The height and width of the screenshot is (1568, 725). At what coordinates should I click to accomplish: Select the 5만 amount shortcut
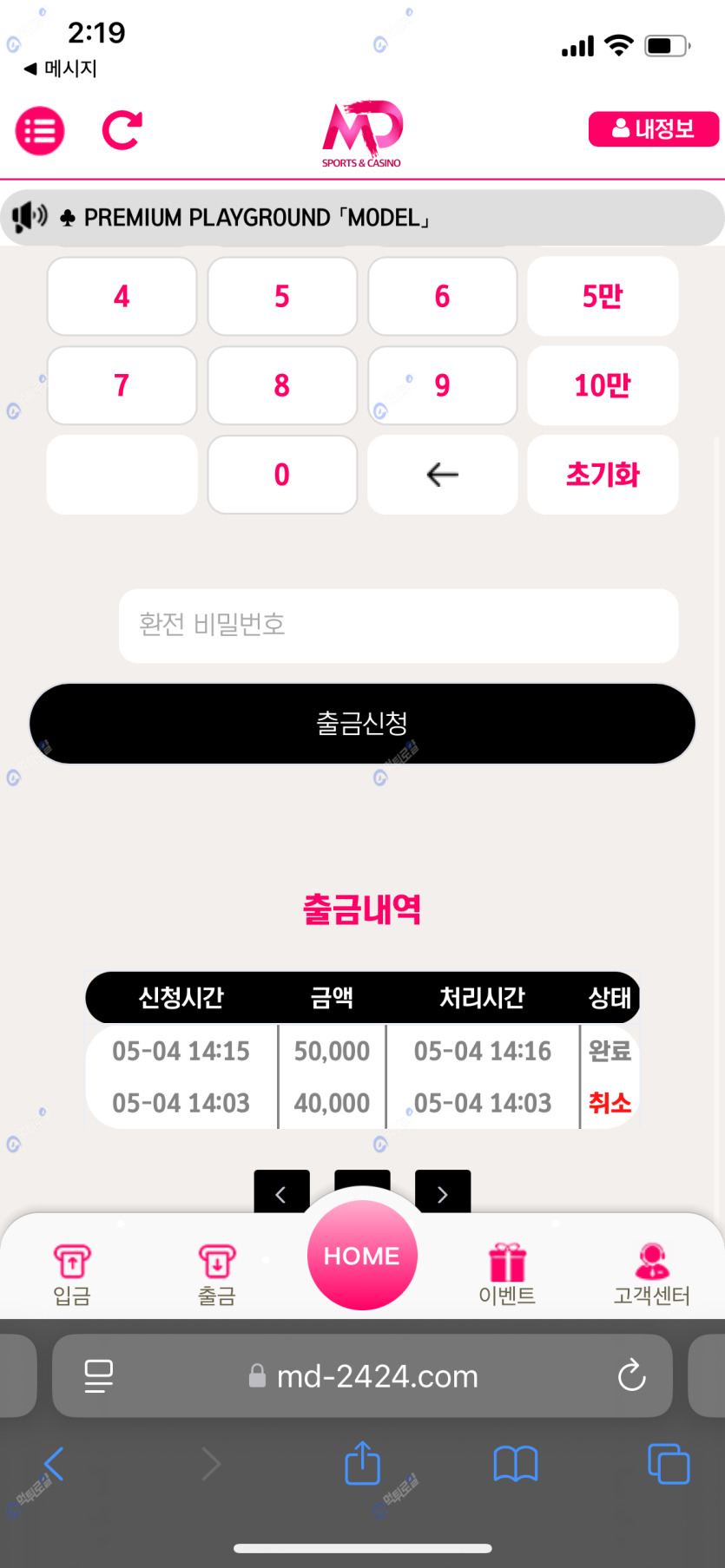[603, 297]
